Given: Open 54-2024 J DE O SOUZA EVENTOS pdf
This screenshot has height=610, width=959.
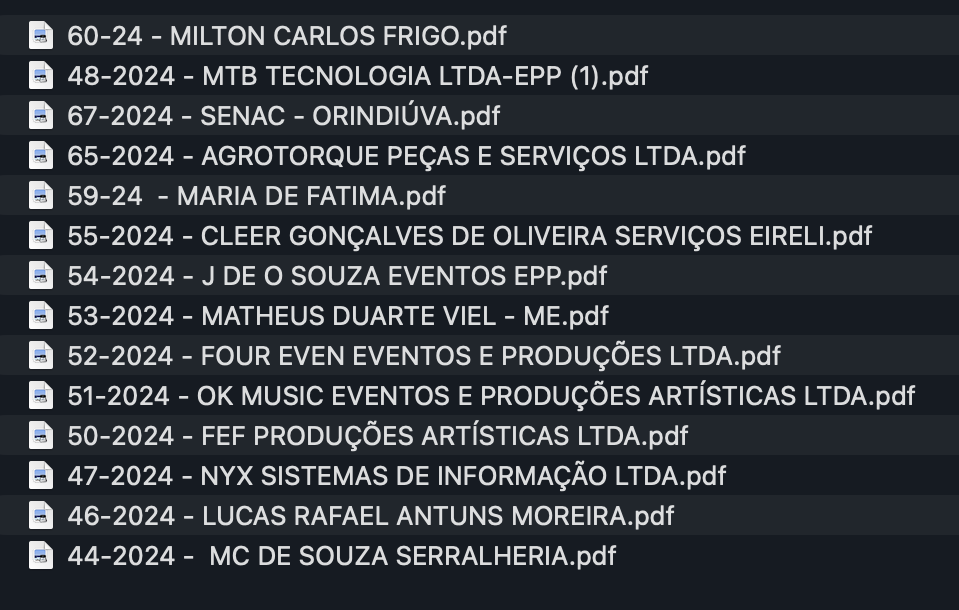Looking at the screenshot, I should click(337, 276).
